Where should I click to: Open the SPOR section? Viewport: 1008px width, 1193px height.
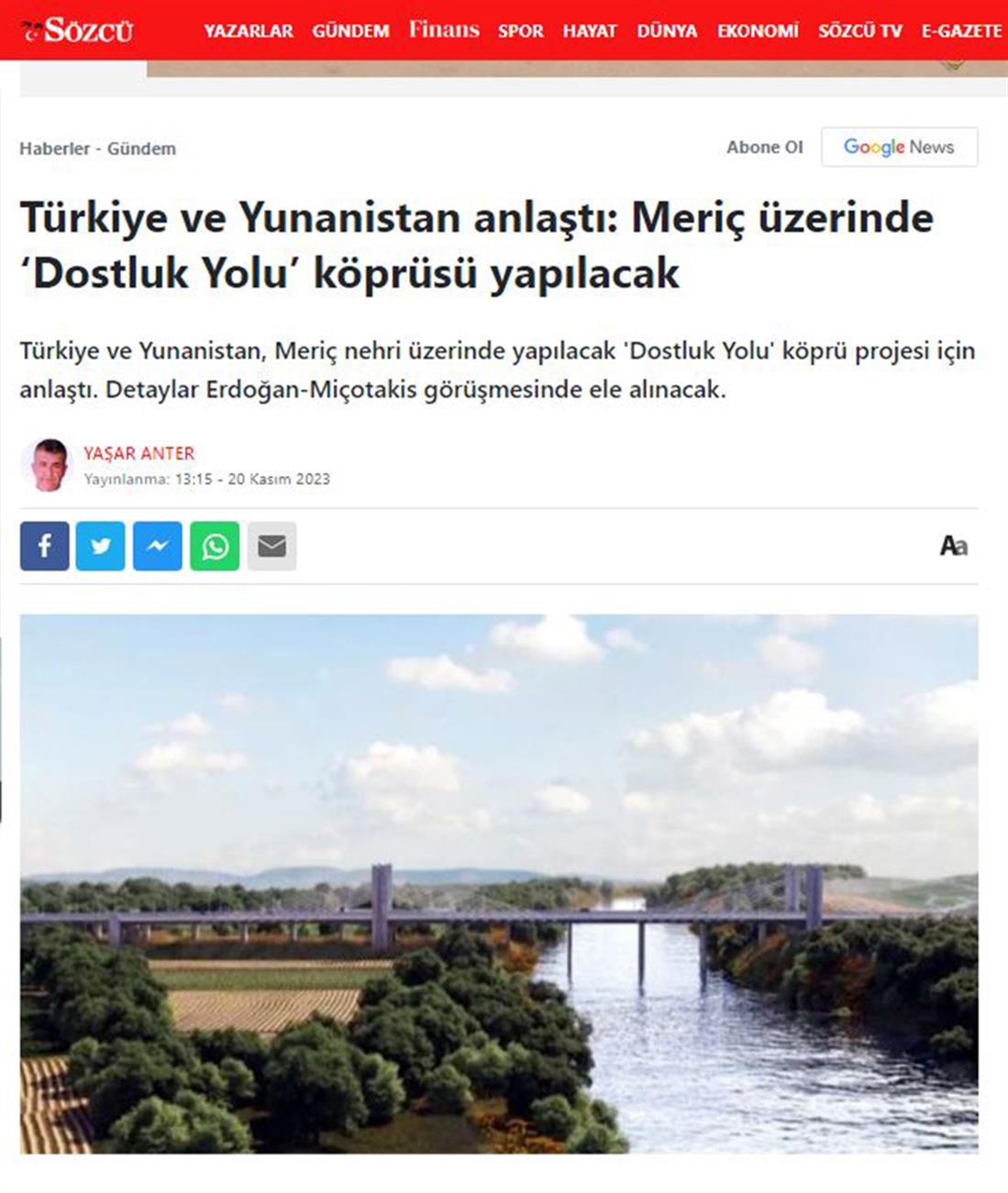521,31
